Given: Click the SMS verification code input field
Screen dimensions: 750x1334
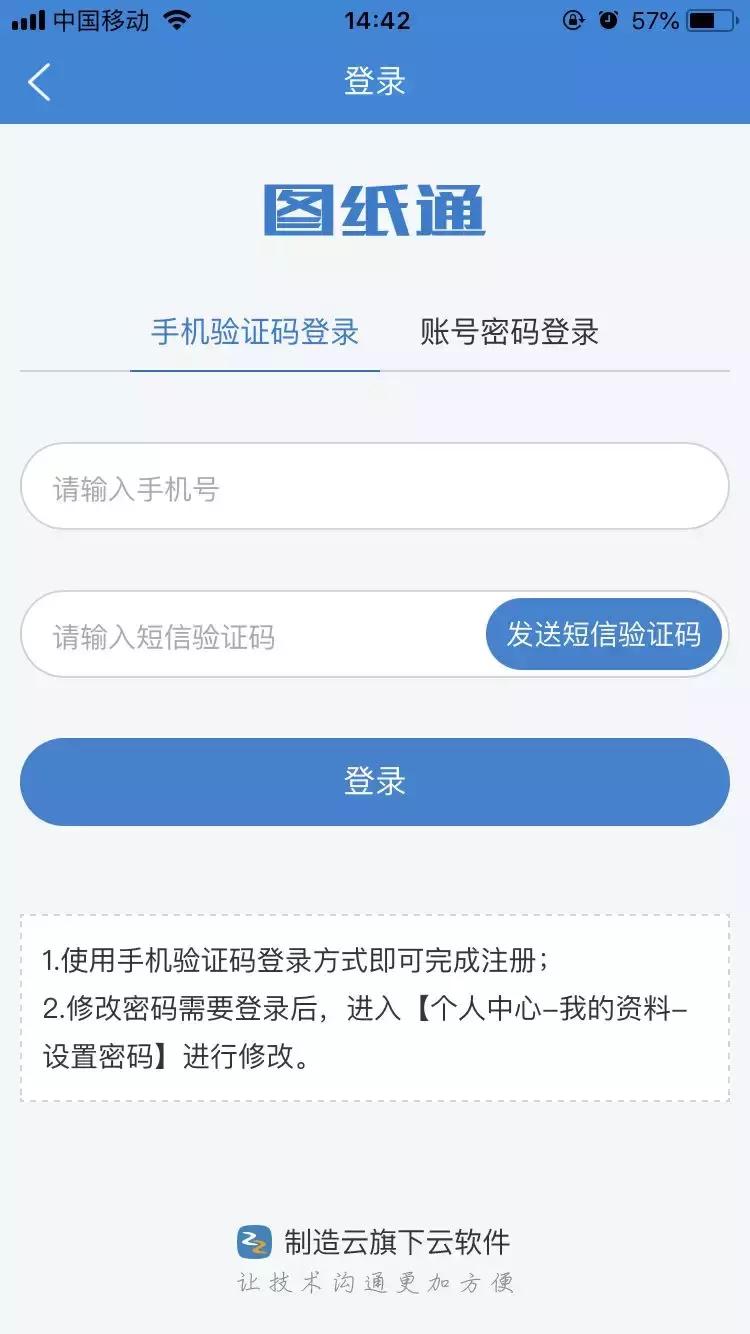Looking at the screenshot, I should click(x=250, y=633).
